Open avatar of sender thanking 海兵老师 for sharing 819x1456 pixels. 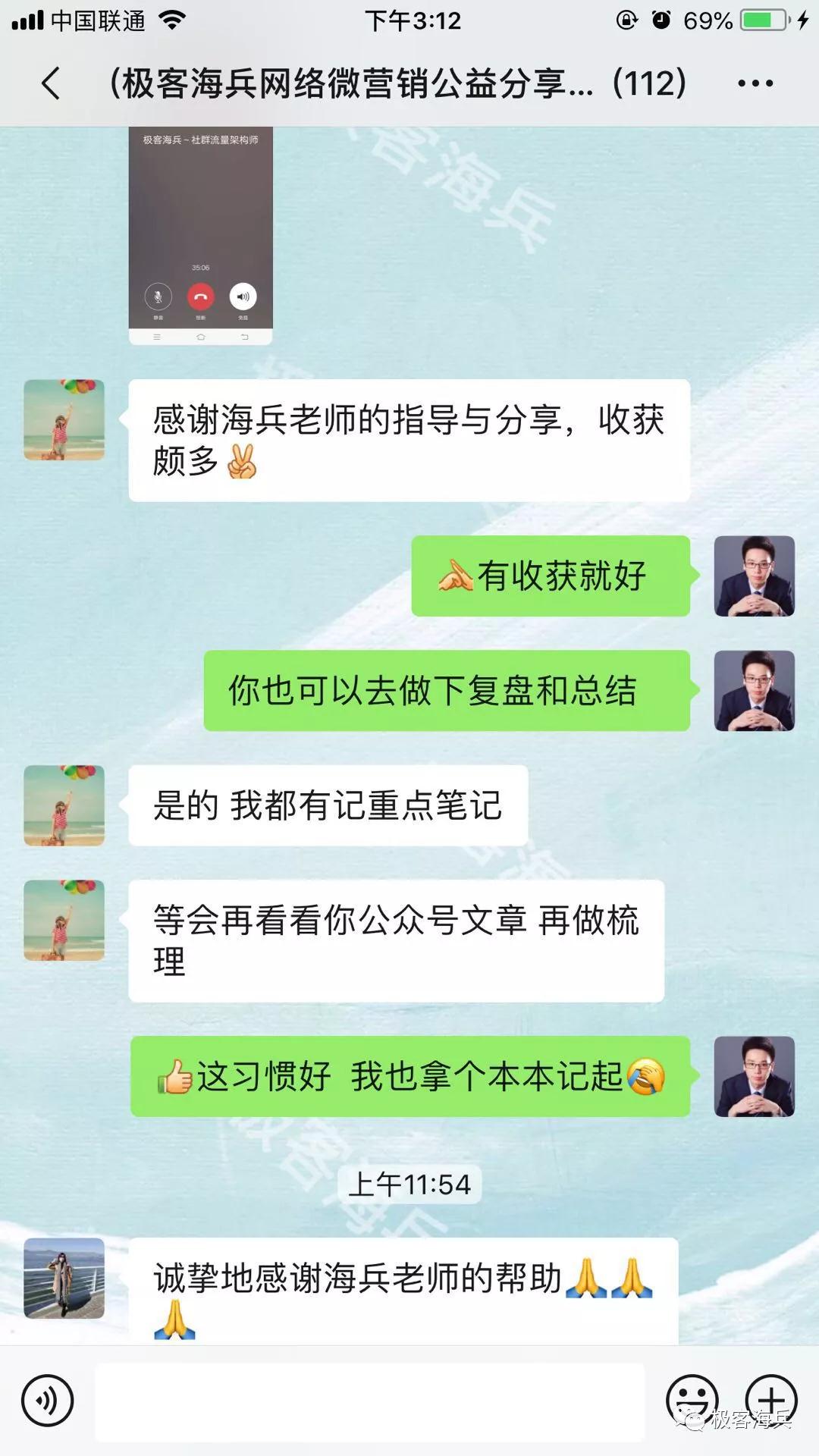(64, 420)
